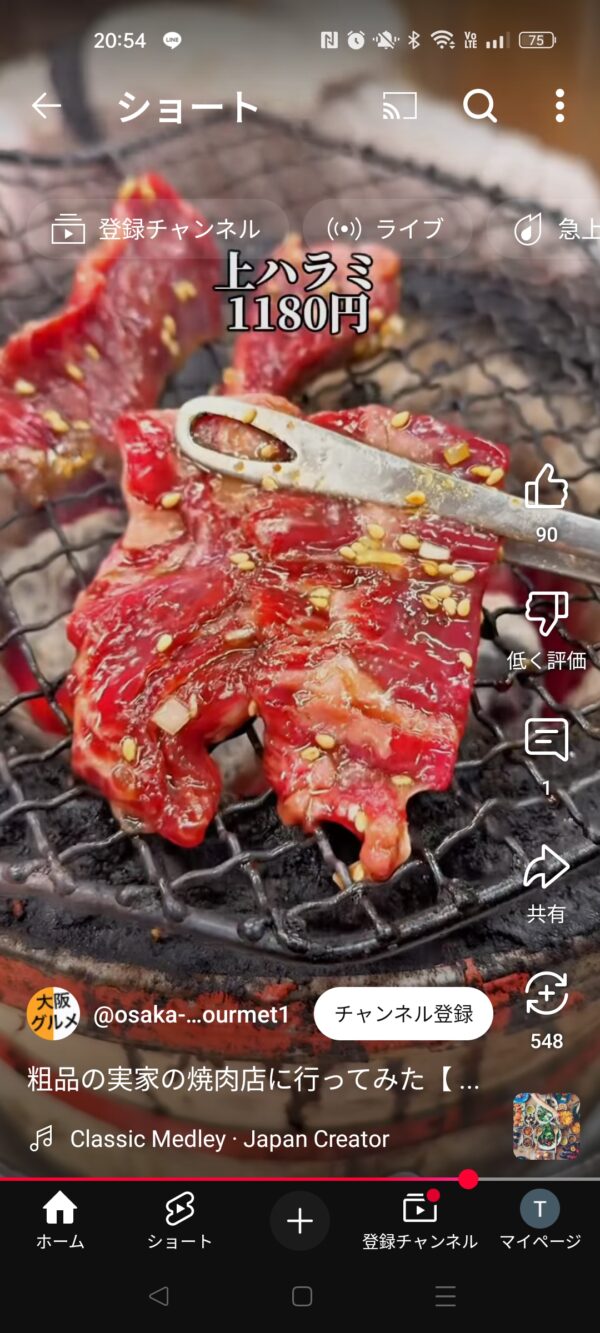Switch to the ショート tab
Image resolution: width=600 pixels, height=1333 pixels.
[x=180, y=1222]
